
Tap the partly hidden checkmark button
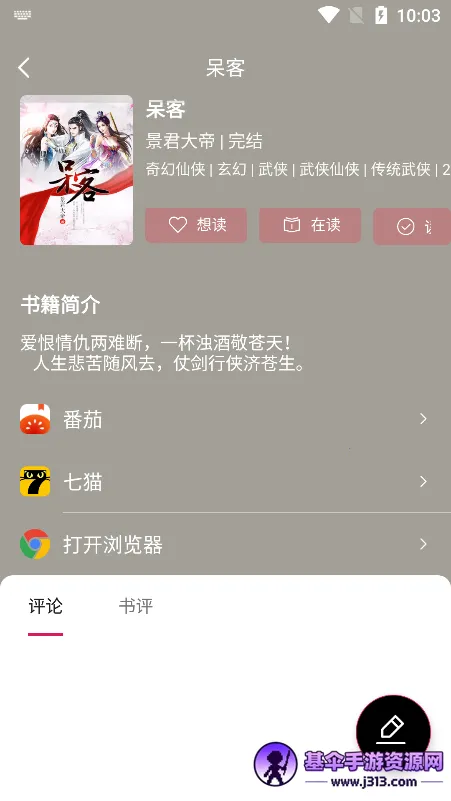pyautogui.click(x=412, y=226)
